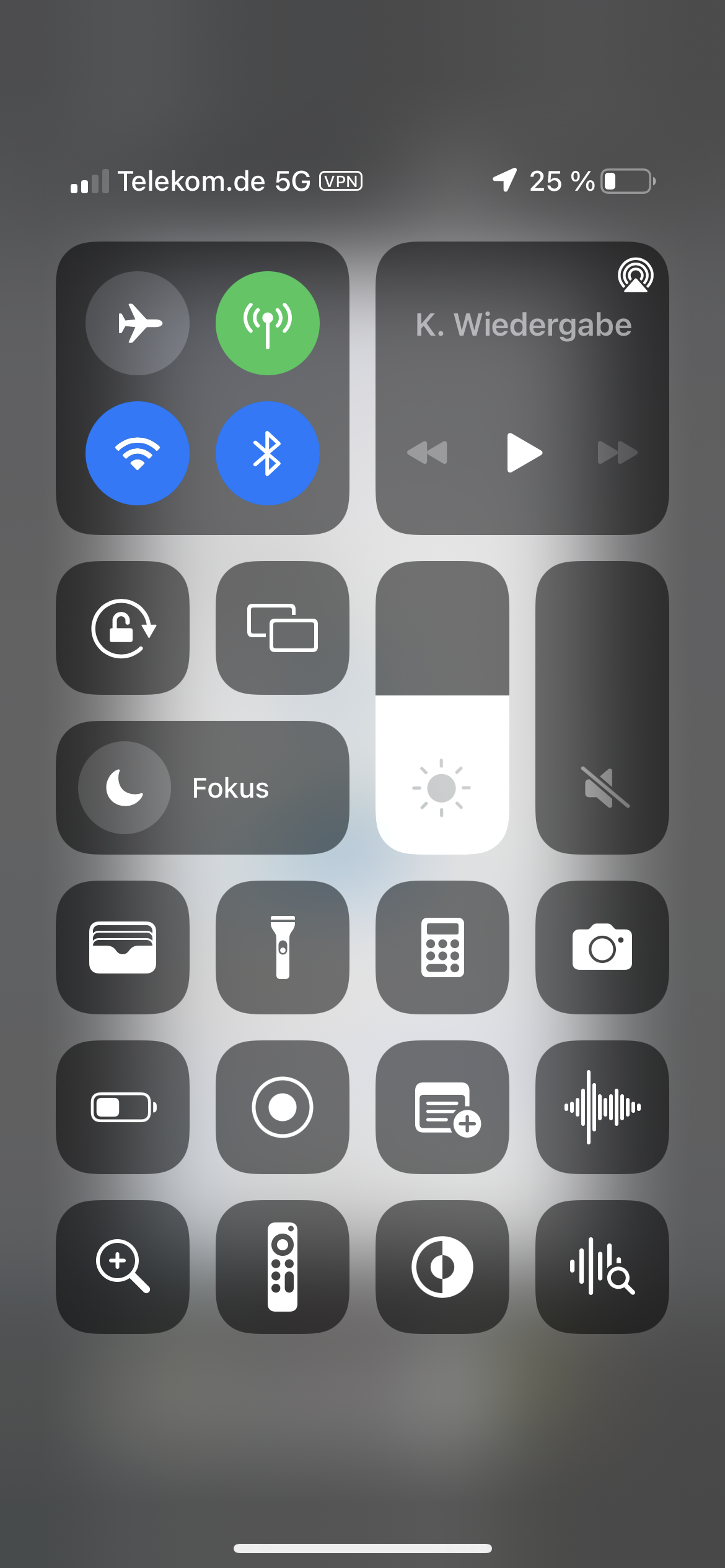Turn off Bluetooth
The width and height of the screenshot is (725, 1568).
pyautogui.click(x=268, y=453)
